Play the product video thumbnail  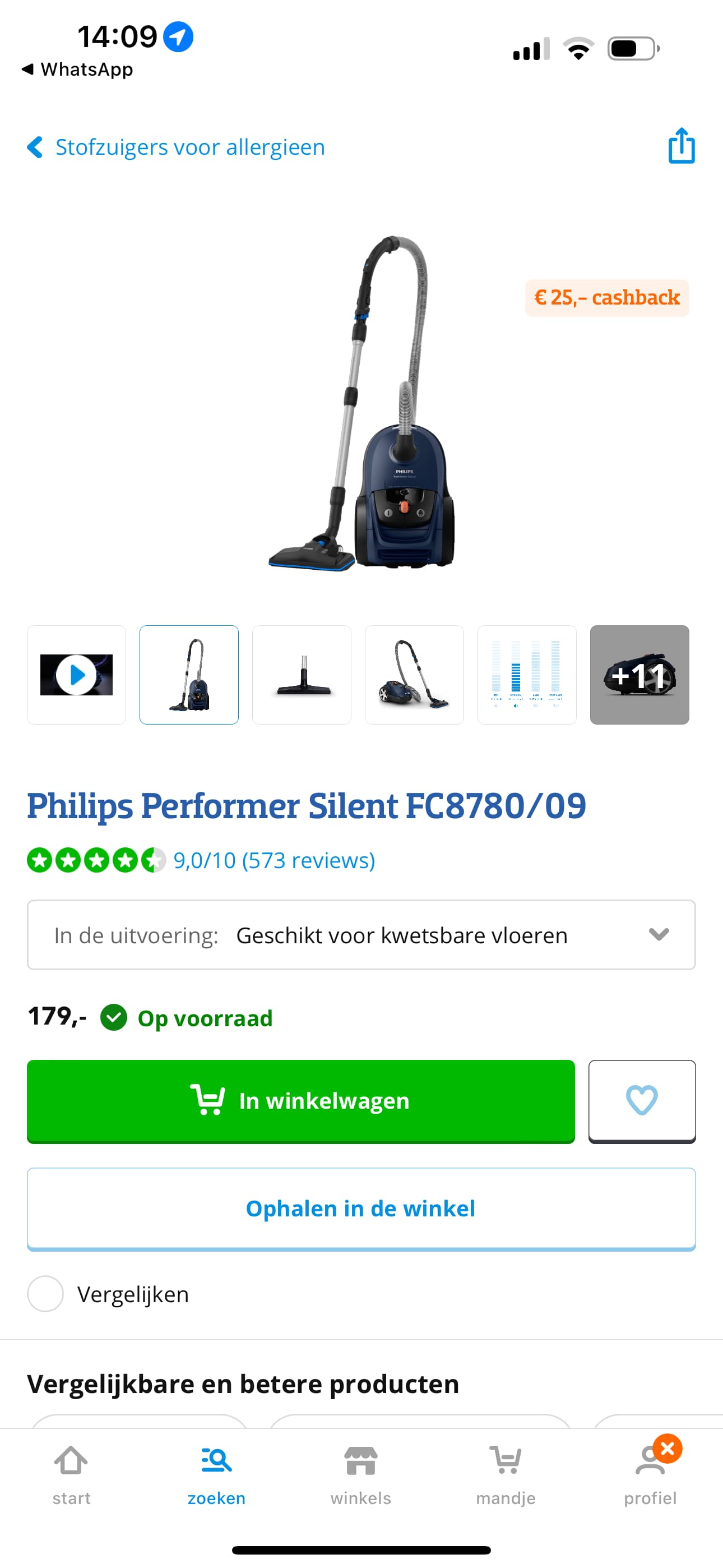point(77,675)
